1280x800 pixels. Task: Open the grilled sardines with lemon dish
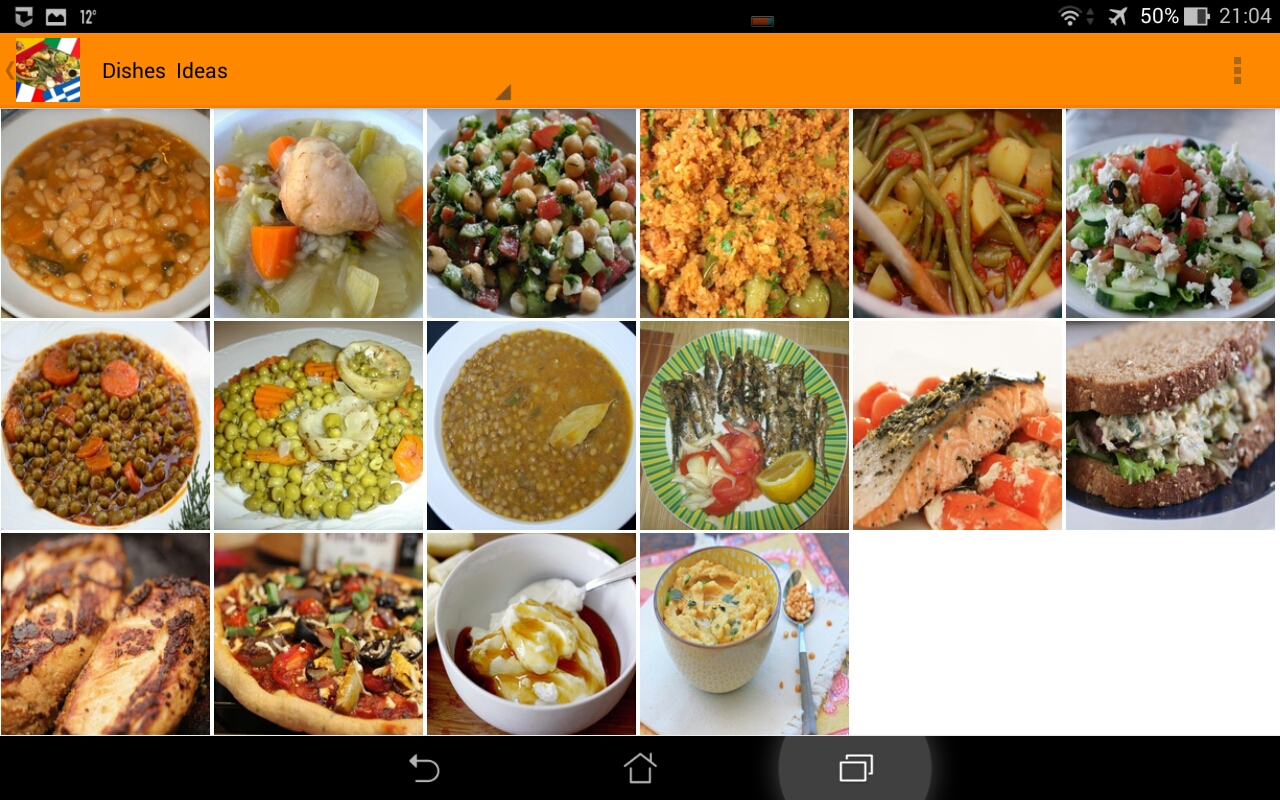coord(745,425)
